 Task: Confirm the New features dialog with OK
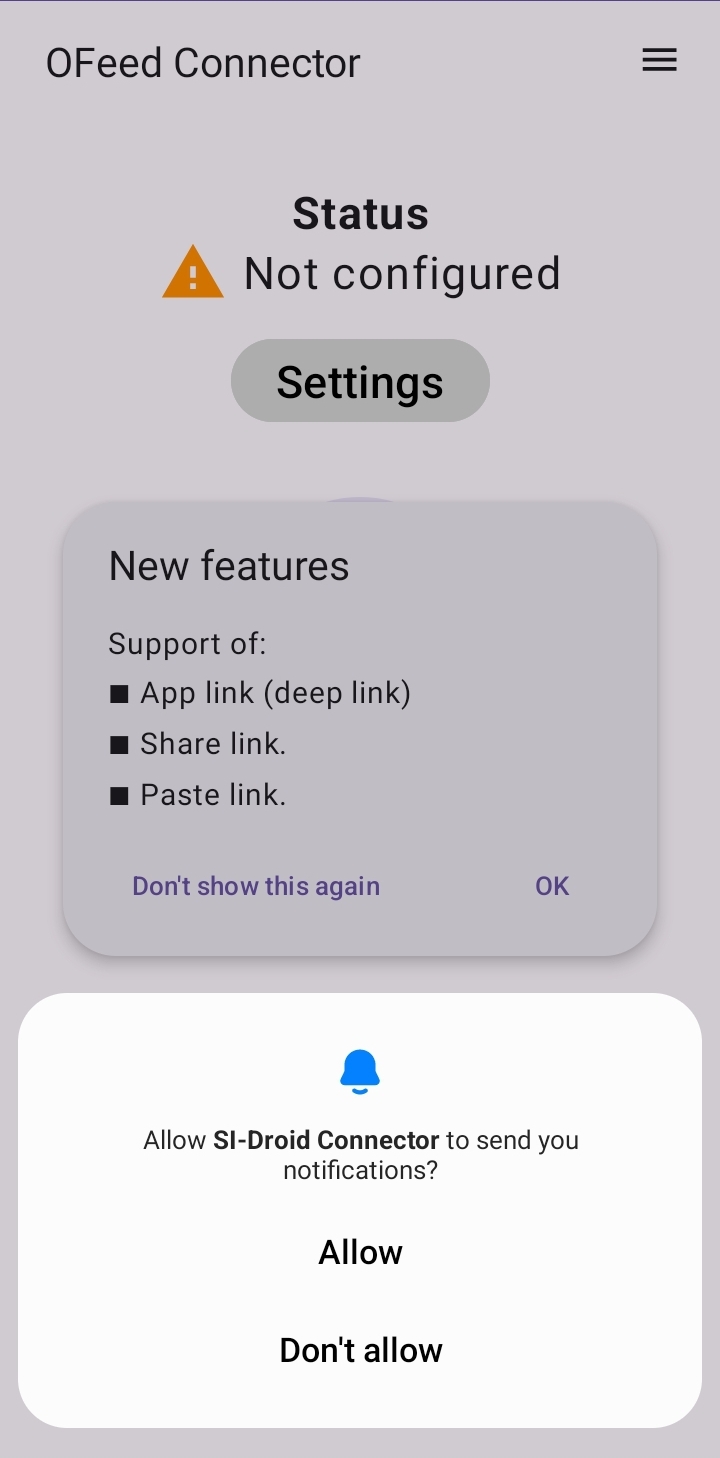click(x=552, y=886)
